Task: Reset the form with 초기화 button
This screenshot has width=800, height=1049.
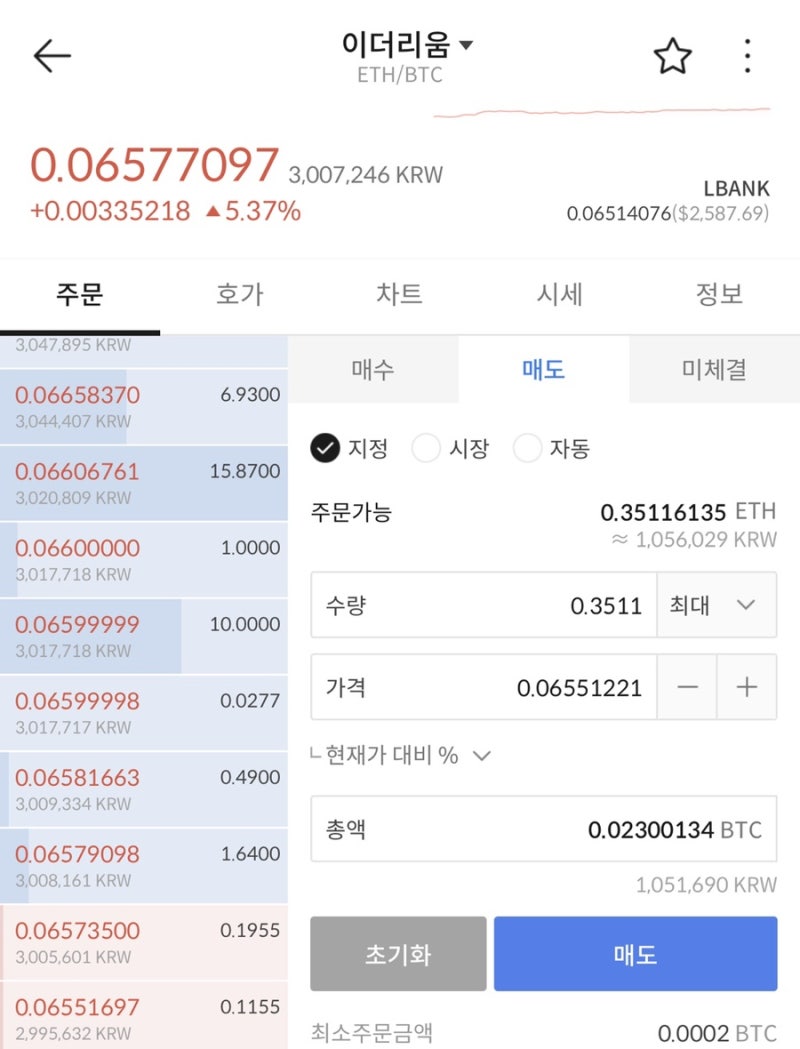Action: click(x=398, y=953)
